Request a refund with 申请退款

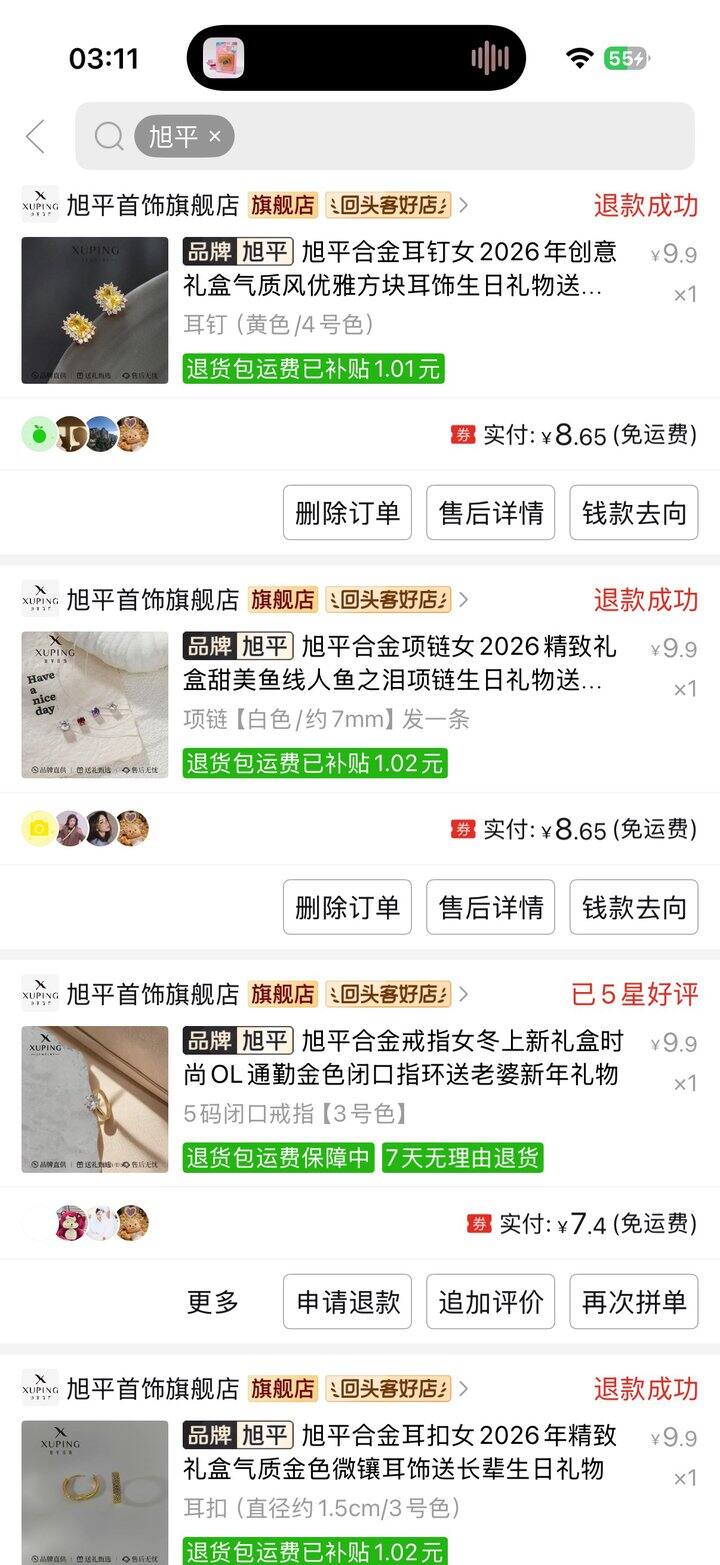[347, 1302]
